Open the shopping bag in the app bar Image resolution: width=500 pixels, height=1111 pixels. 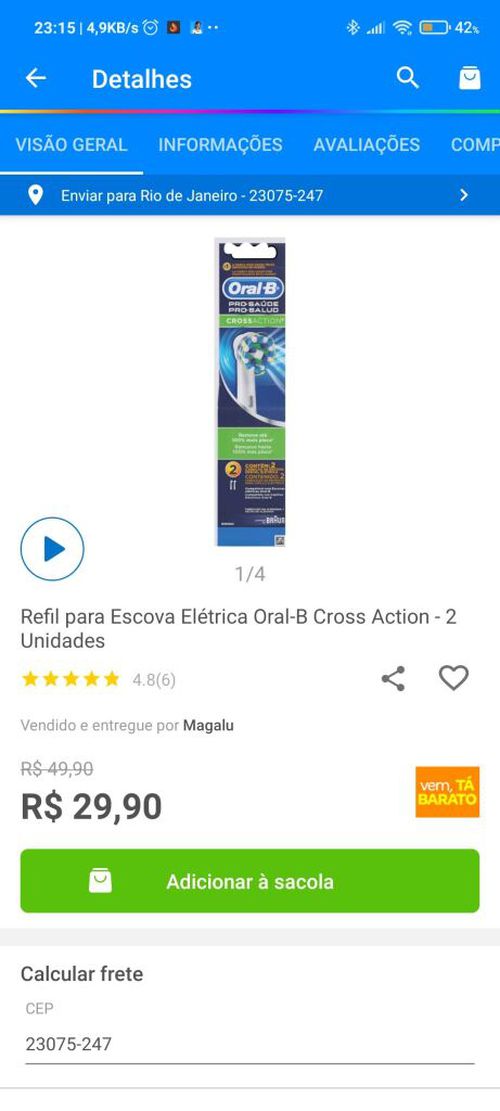(x=470, y=78)
